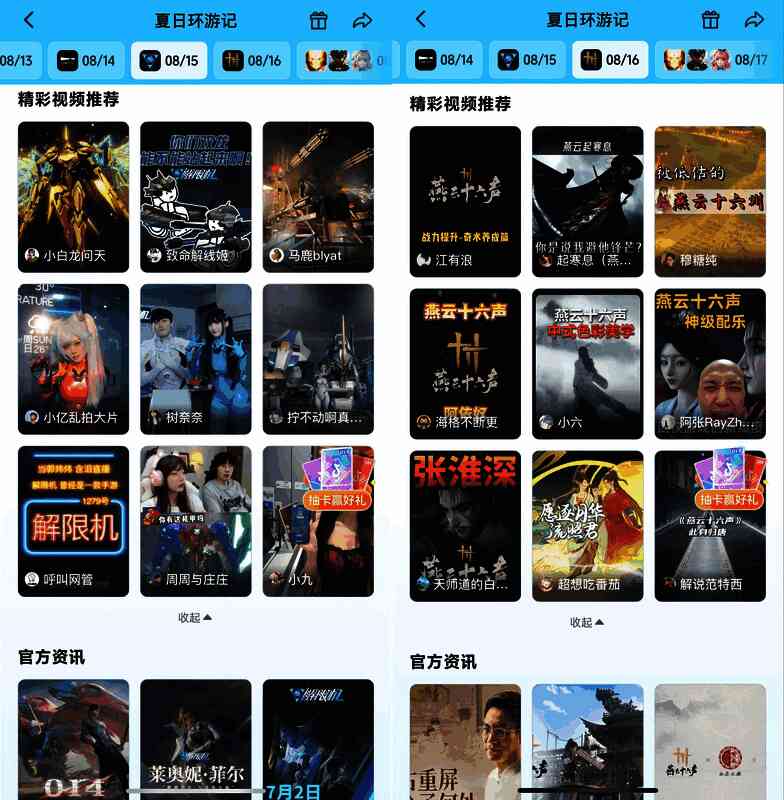Tap the gift box icon beside the share icon
The height and width of the screenshot is (800, 784).
coord(316,19)
